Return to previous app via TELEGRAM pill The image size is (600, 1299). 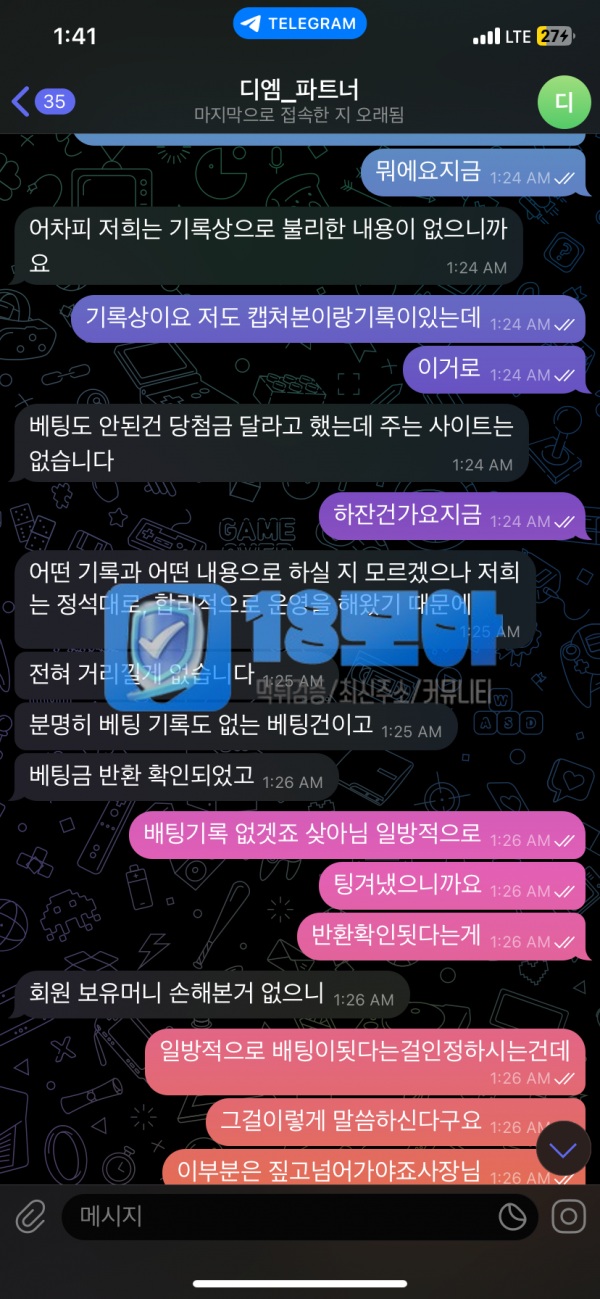coord(300,23)
